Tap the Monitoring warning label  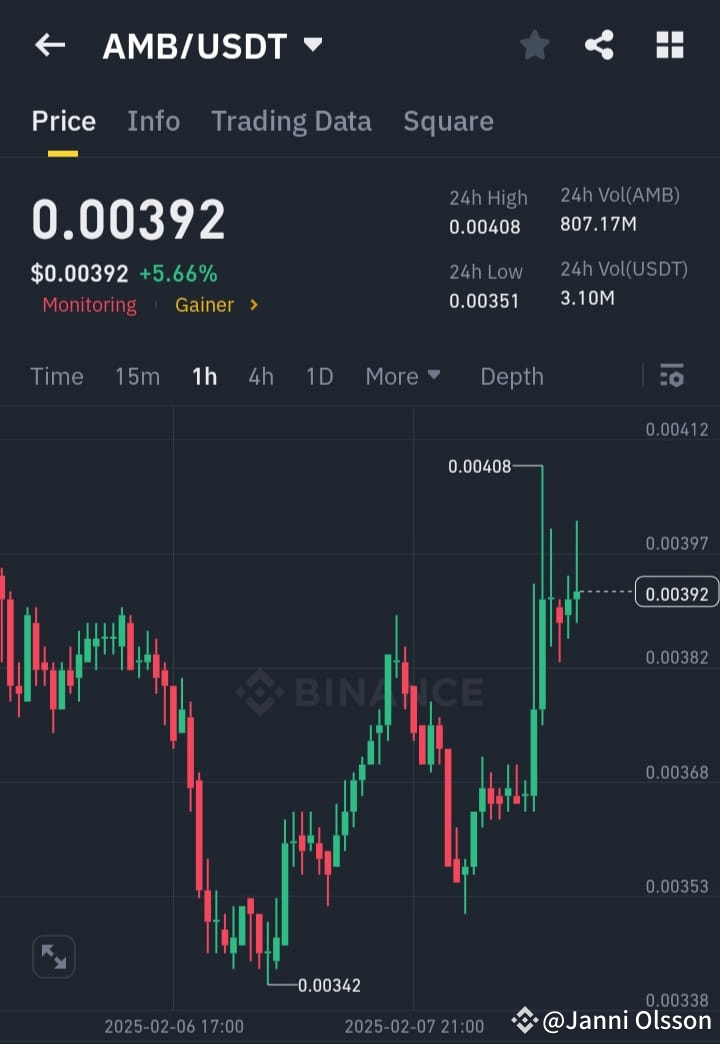point(89,305)
